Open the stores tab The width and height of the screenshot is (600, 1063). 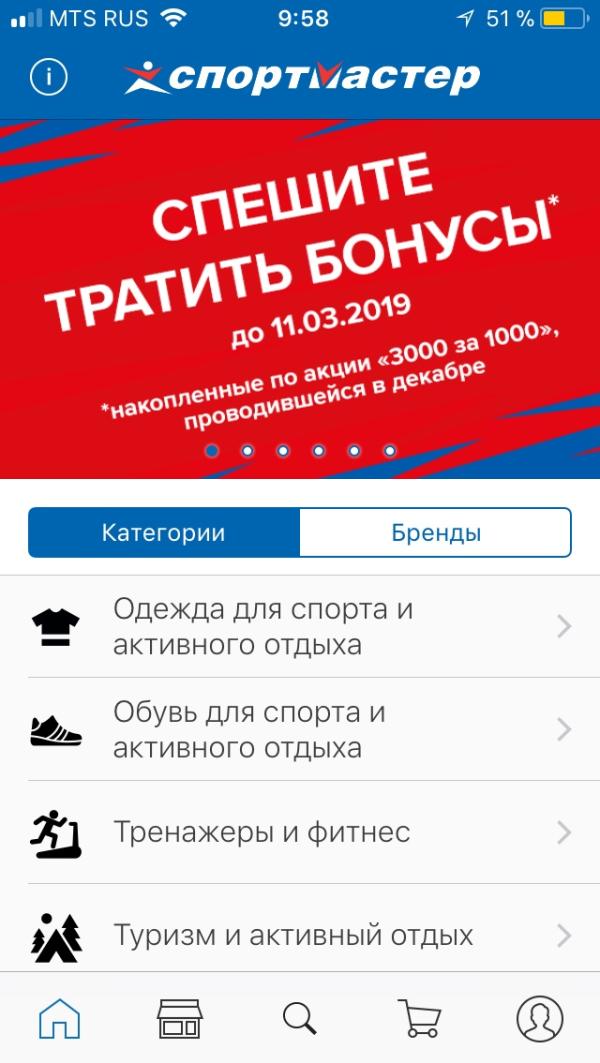(x=180, y=1018)
